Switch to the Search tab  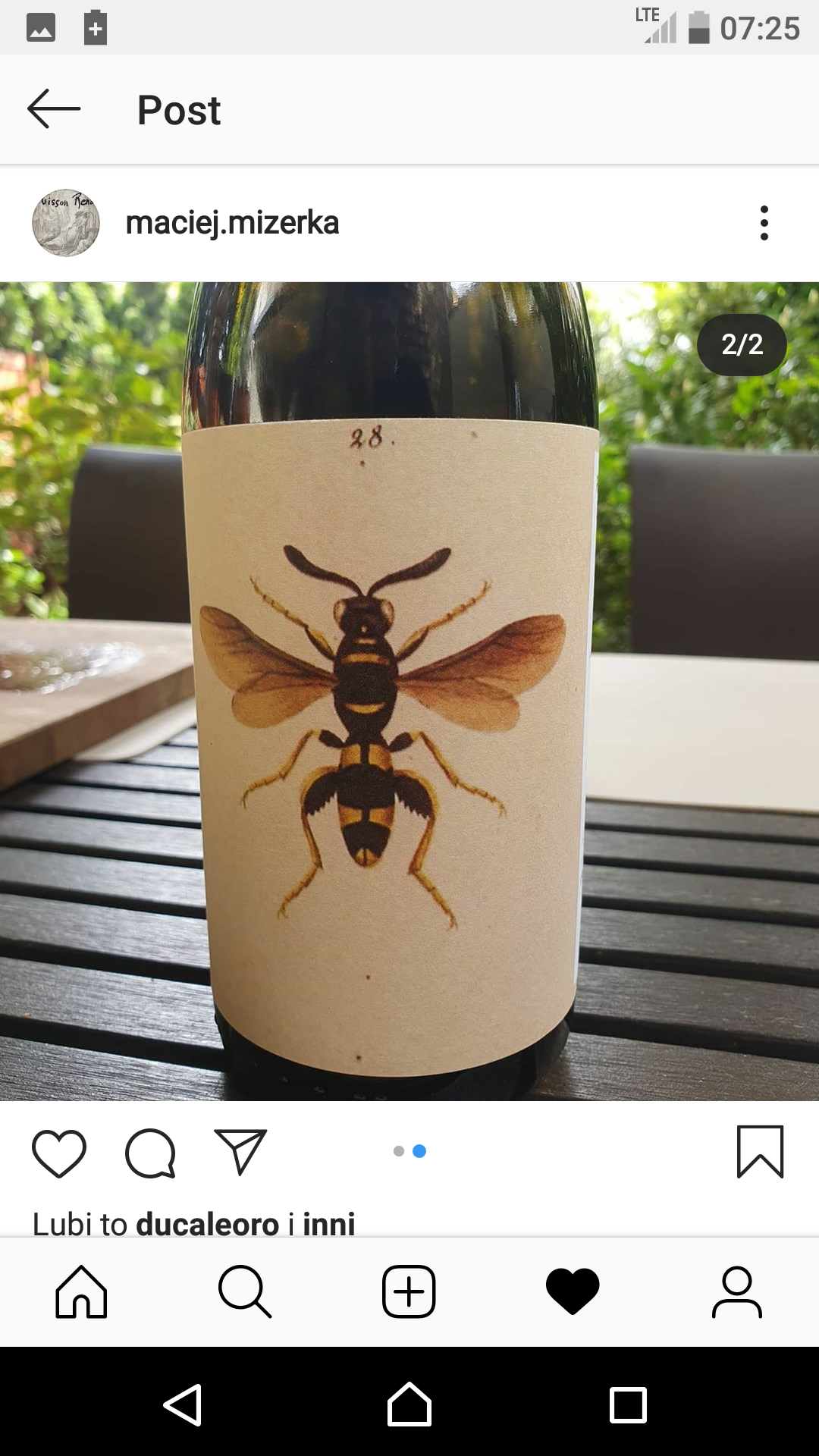pos(245,1291)
